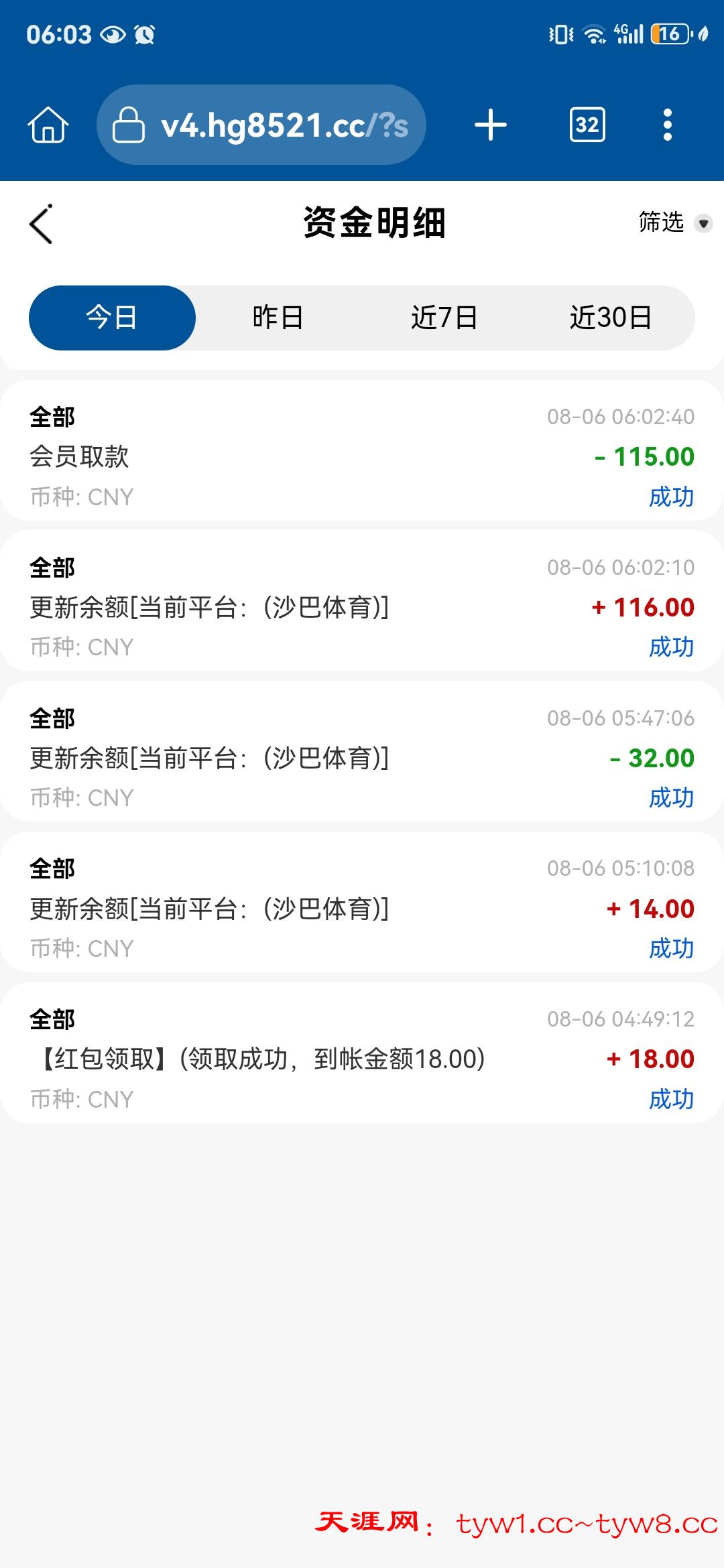
Task: Open the browser overflow menu
Action: click(667, 125)
